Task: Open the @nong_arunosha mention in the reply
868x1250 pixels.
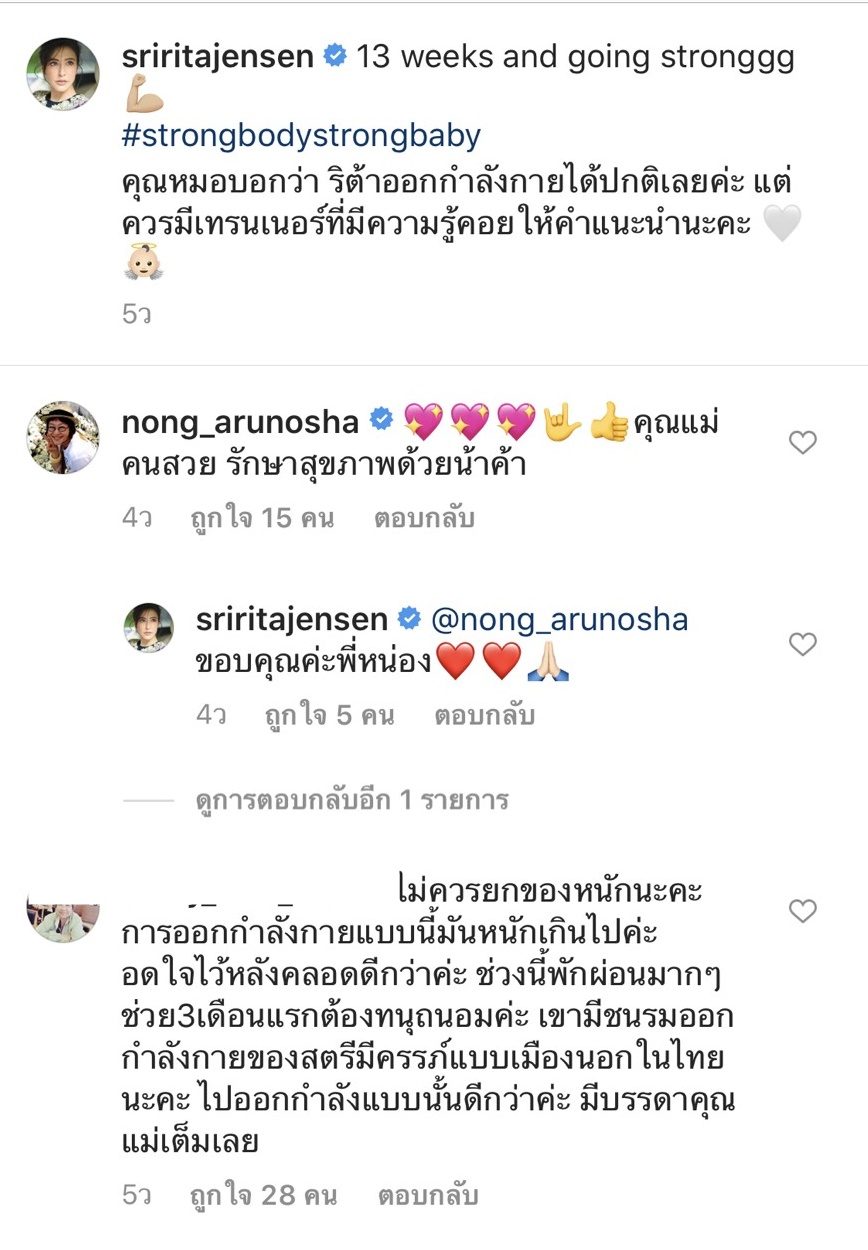Action: pyautogui.click(x=559, y=620)
